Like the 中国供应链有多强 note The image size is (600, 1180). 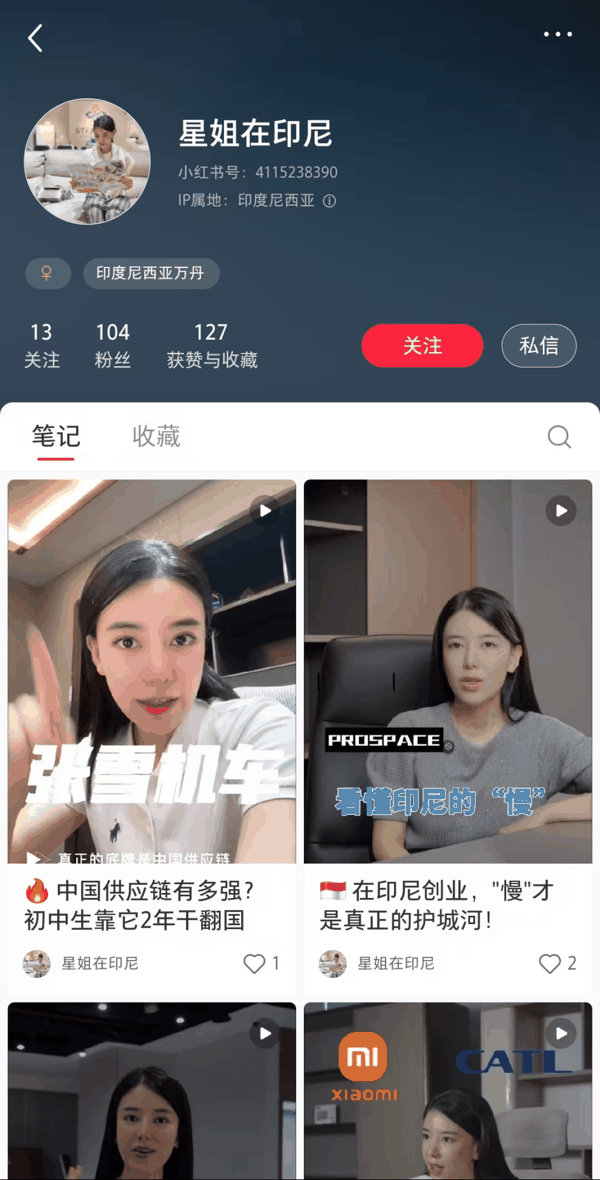[x=255, y=963]
